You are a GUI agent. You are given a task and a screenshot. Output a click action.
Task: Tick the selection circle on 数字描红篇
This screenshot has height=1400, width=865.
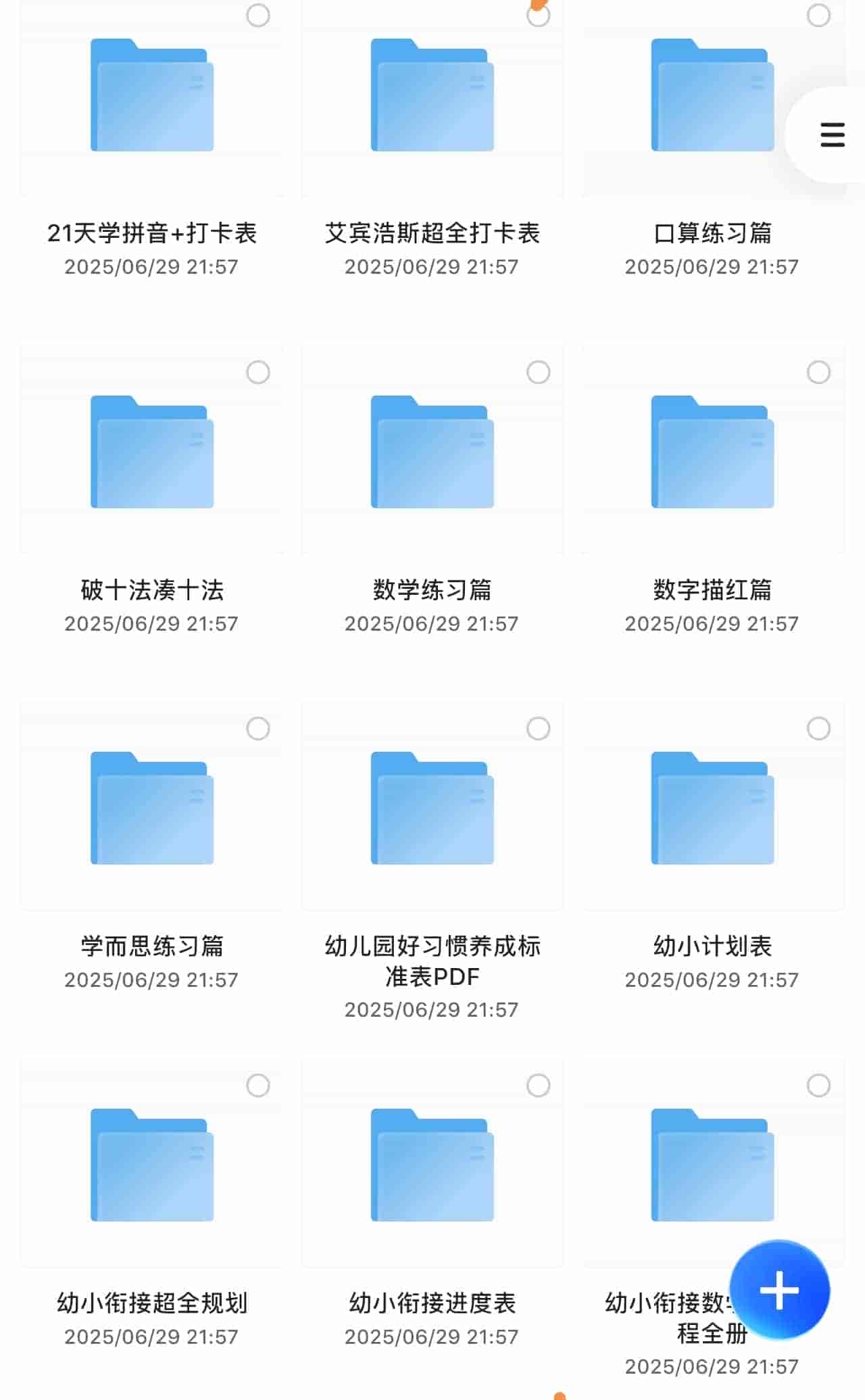click(818, 372)
